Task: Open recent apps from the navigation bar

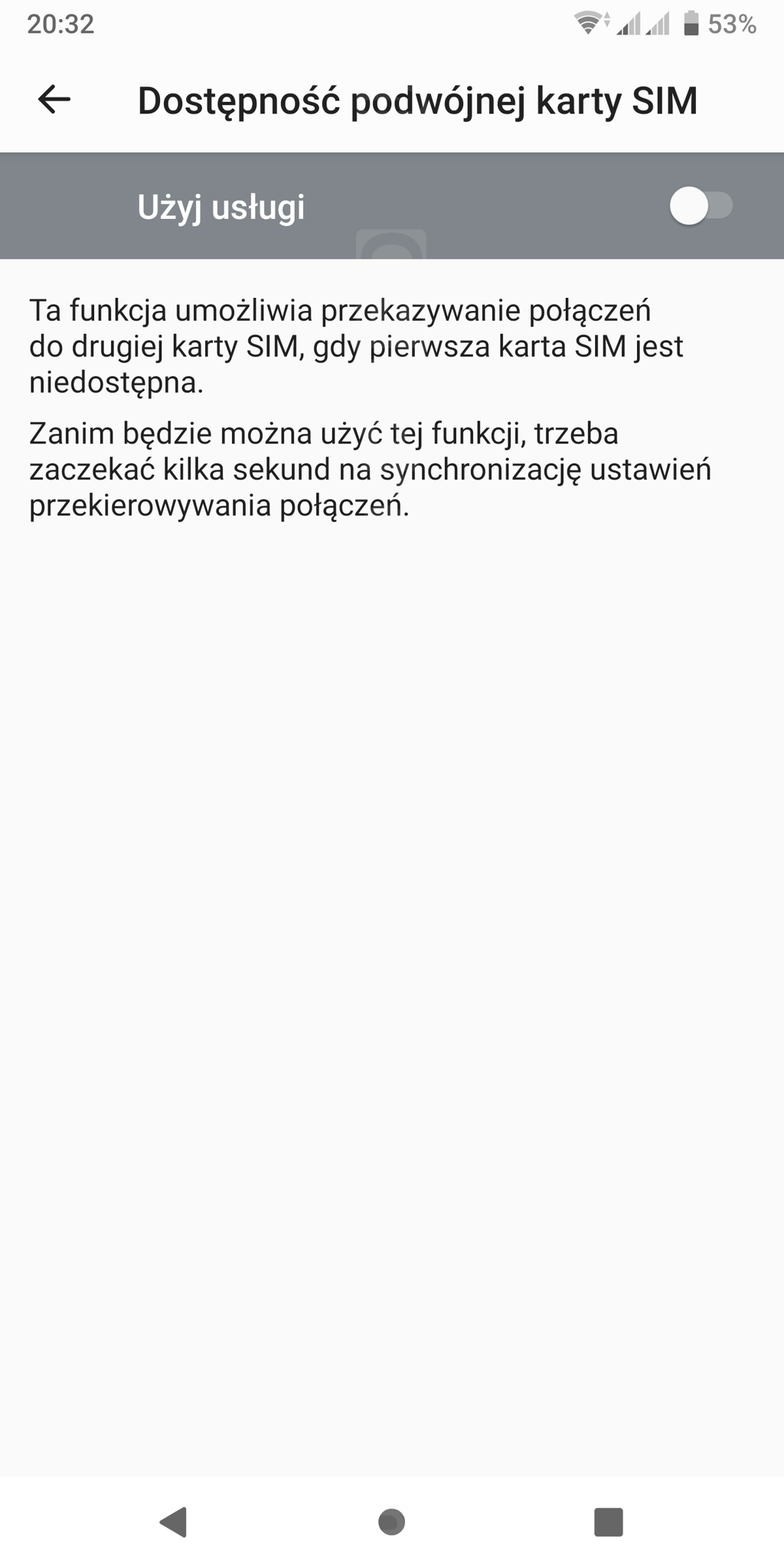Action: (609, 1521)
